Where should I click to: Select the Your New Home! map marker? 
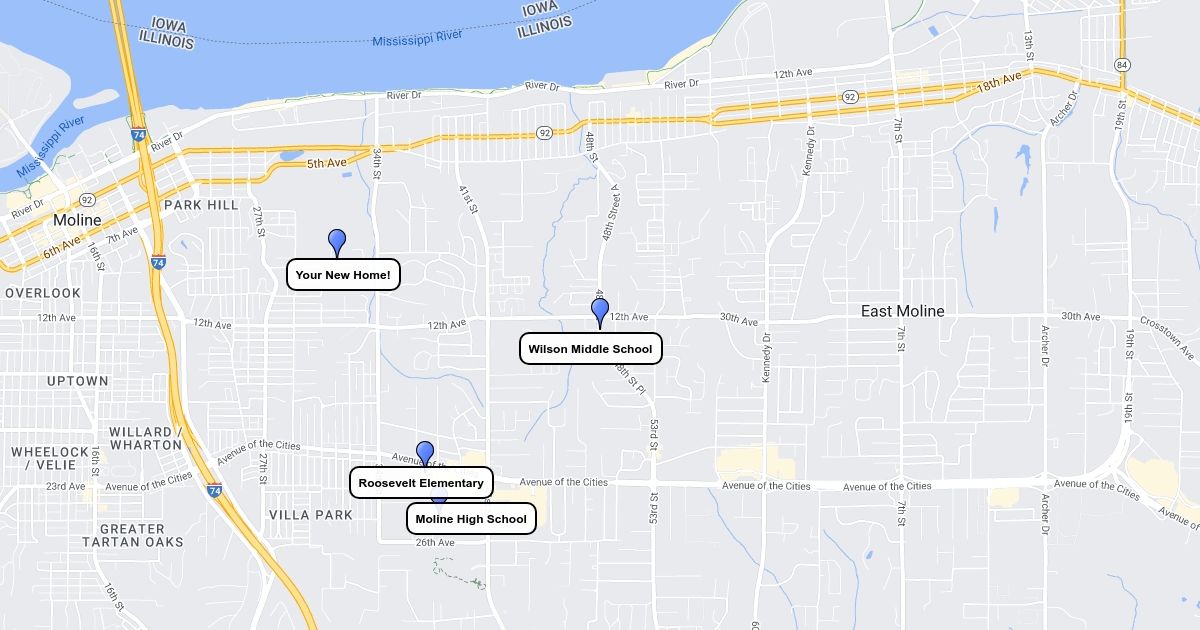[x=337, y=243]
